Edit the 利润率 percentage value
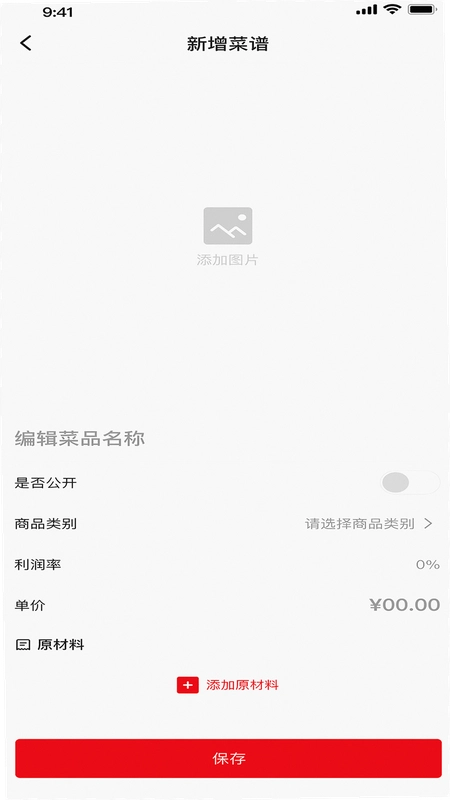450x800 pixels. pyautogui.click(x=428, y=564)
